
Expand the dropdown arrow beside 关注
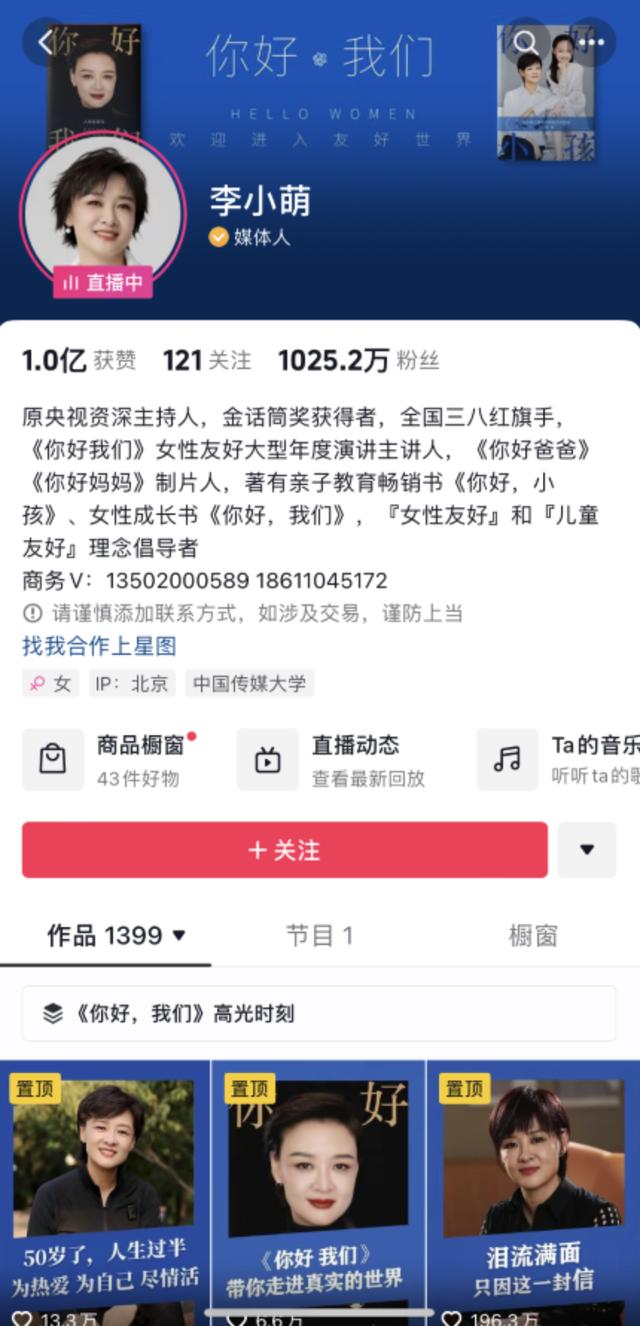click(587, 850)
